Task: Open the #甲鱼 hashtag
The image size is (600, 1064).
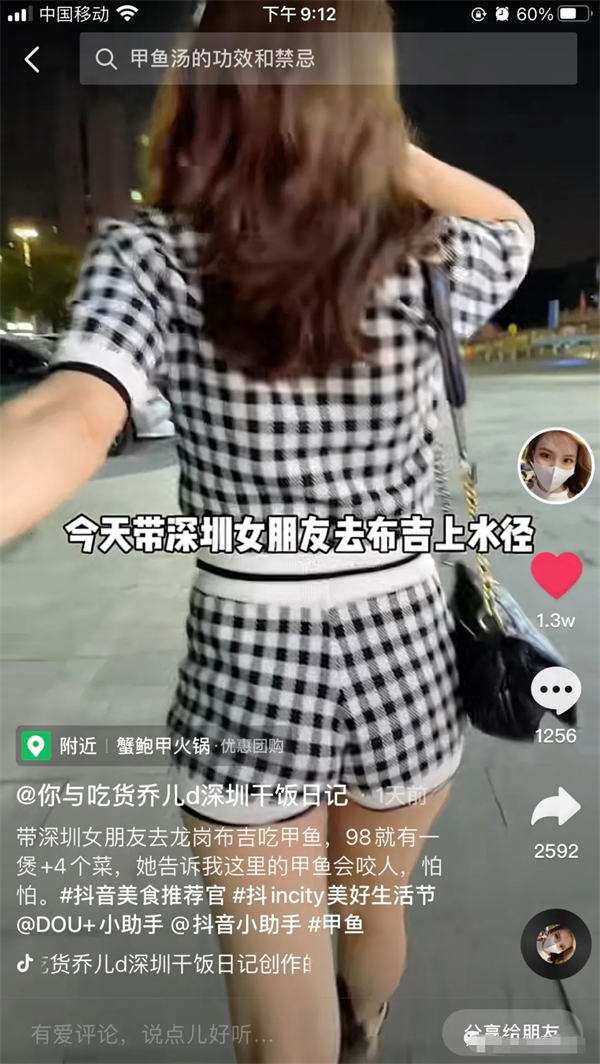Action: (x=334, y=924)
